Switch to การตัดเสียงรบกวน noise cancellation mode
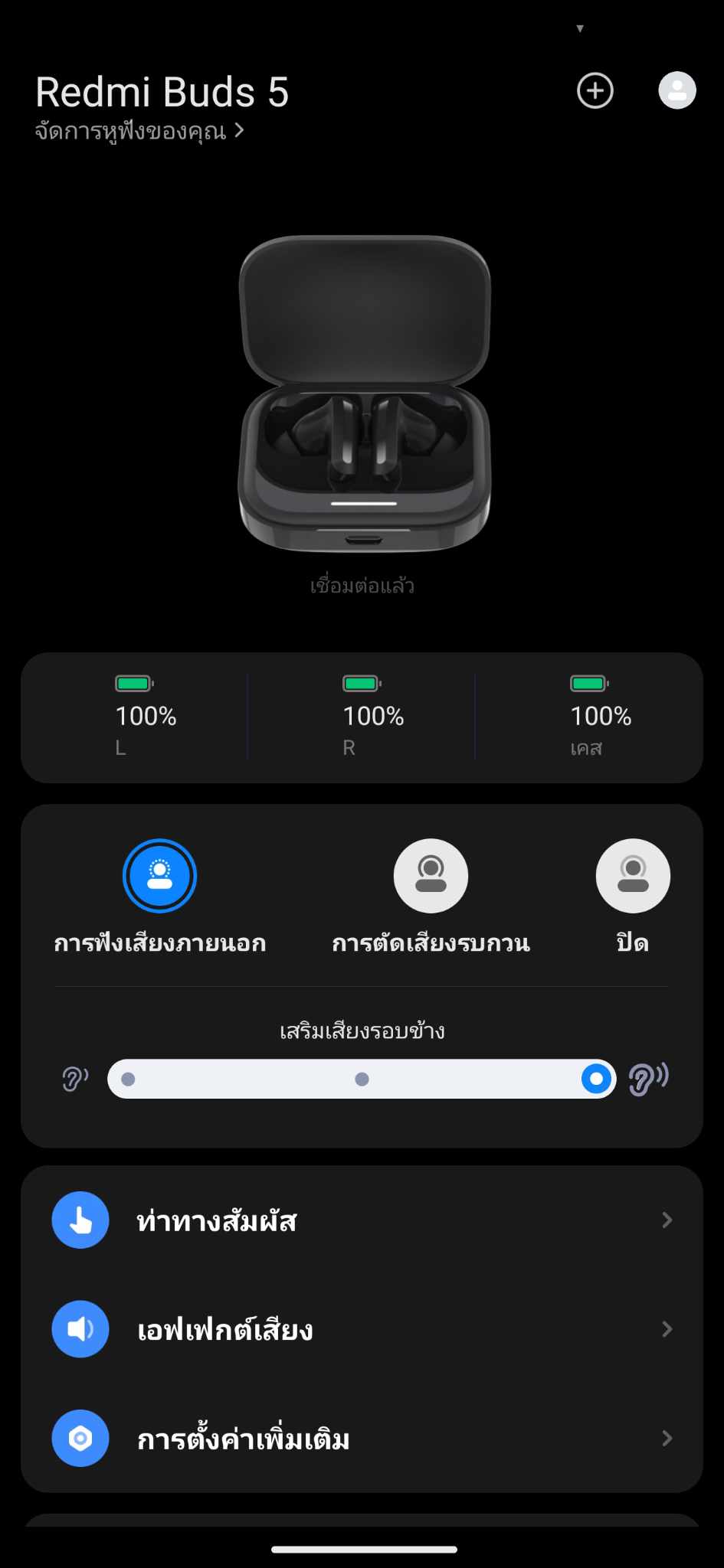The image size is (724, 1568). 431,876
